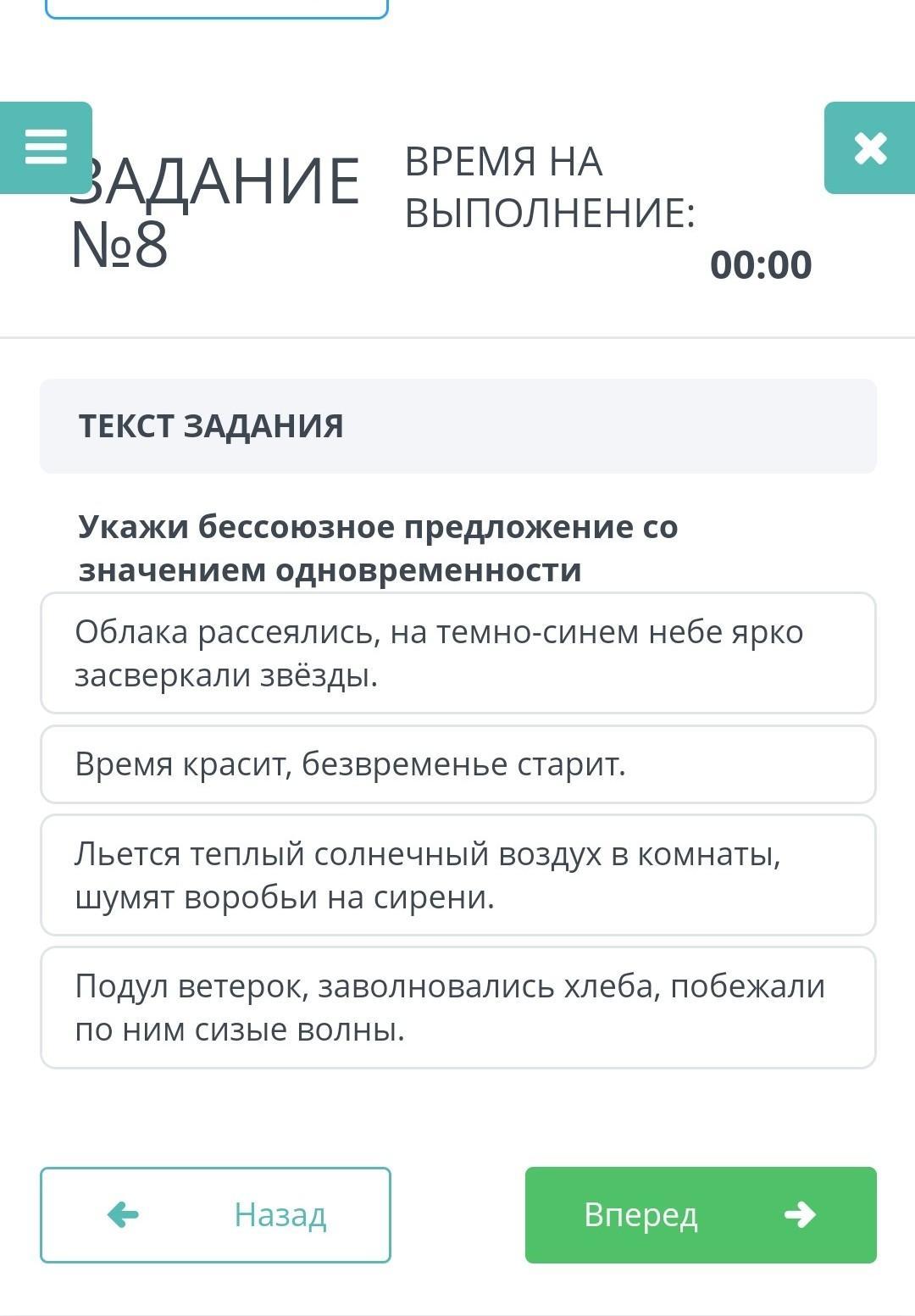Screen dimensions: 915x1316
Task: Pick answer 'Льется теплый солнечный воздух в комнаты…'
Action: pos(457,875)
